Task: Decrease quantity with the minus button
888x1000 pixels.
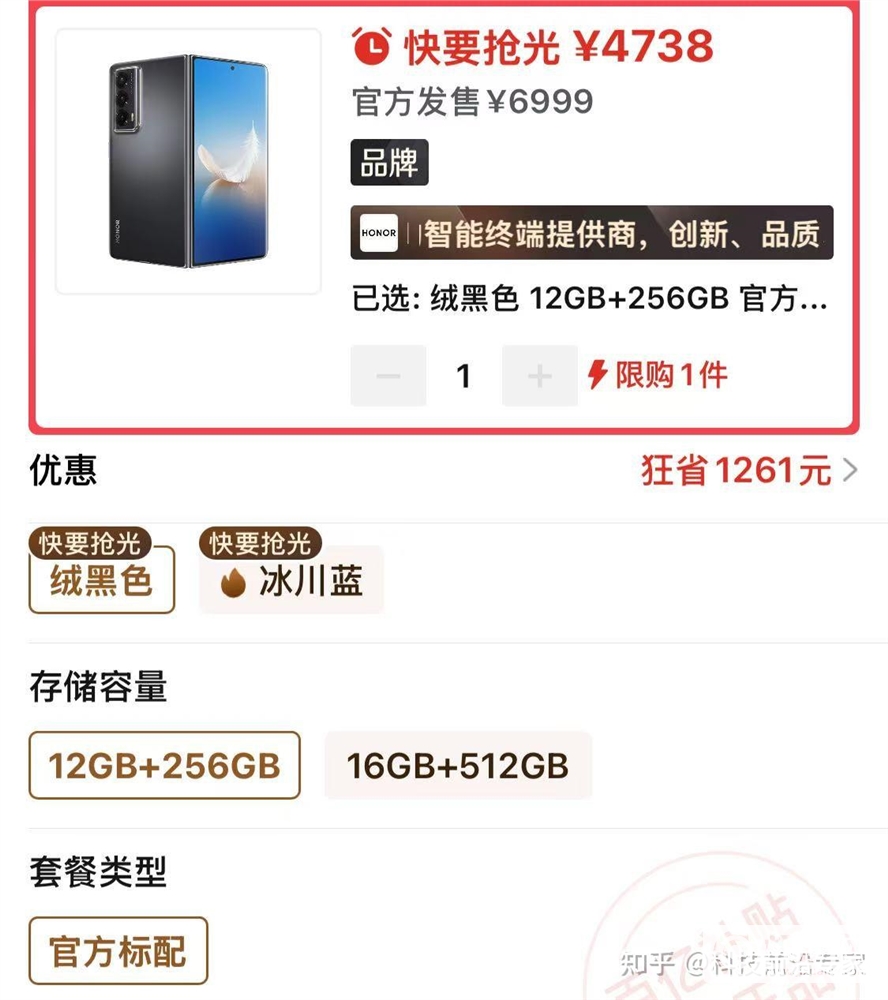Action: (x=388, y=376)
